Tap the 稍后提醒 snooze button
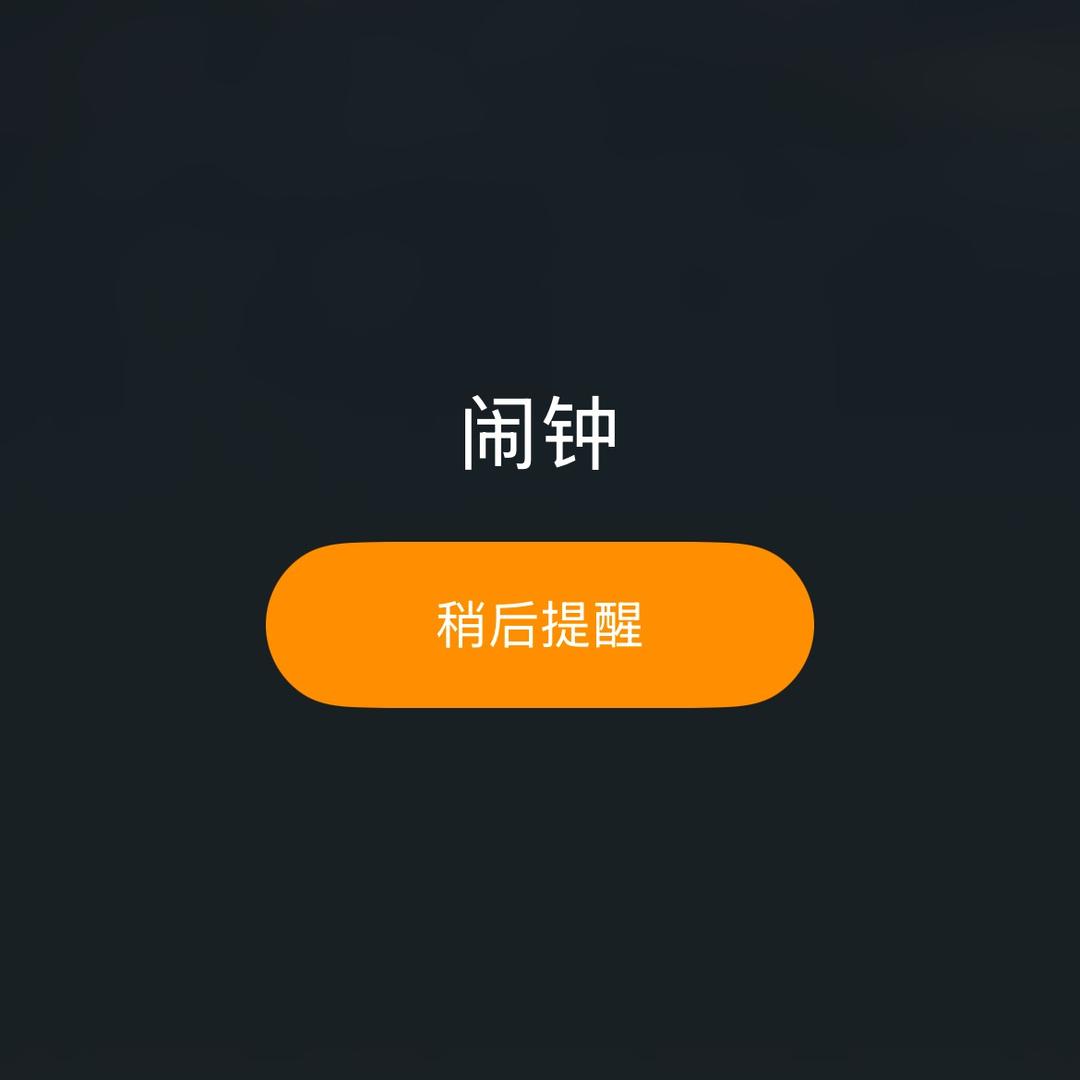The width and height of the screenshot is (1080, 1080). 539,625
